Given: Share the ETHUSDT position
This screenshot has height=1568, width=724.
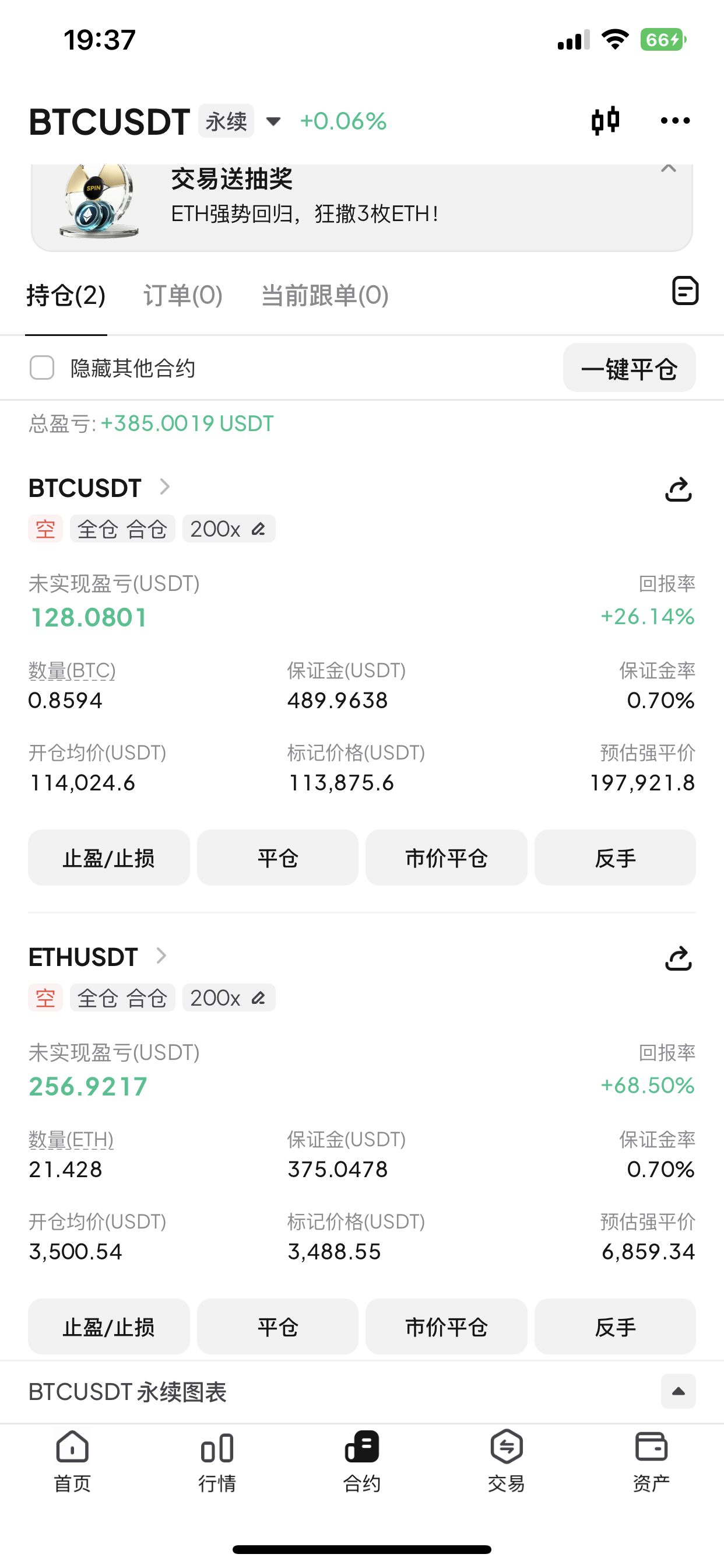Looking at the screenshot, I should (x=679, y=958).
